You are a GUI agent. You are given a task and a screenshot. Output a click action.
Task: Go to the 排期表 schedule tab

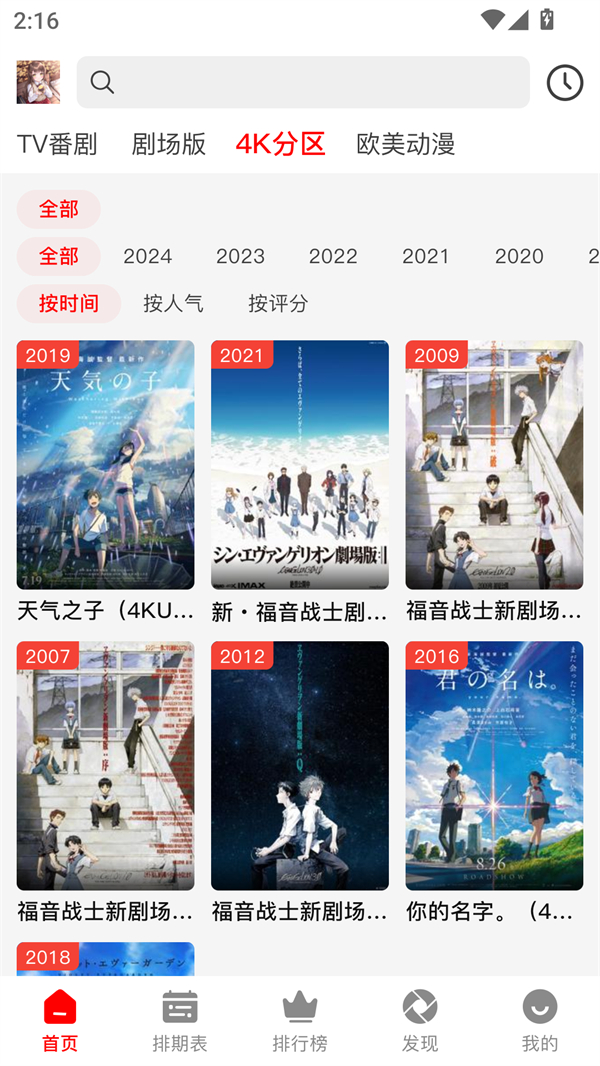180,1020
